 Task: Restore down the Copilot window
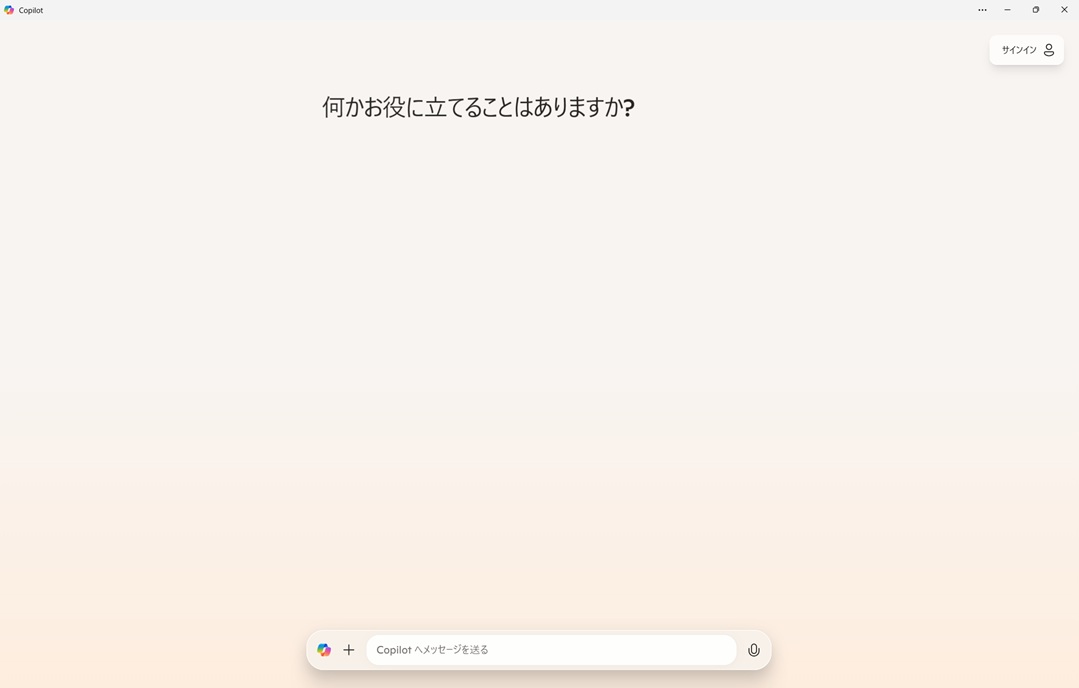1036,10
